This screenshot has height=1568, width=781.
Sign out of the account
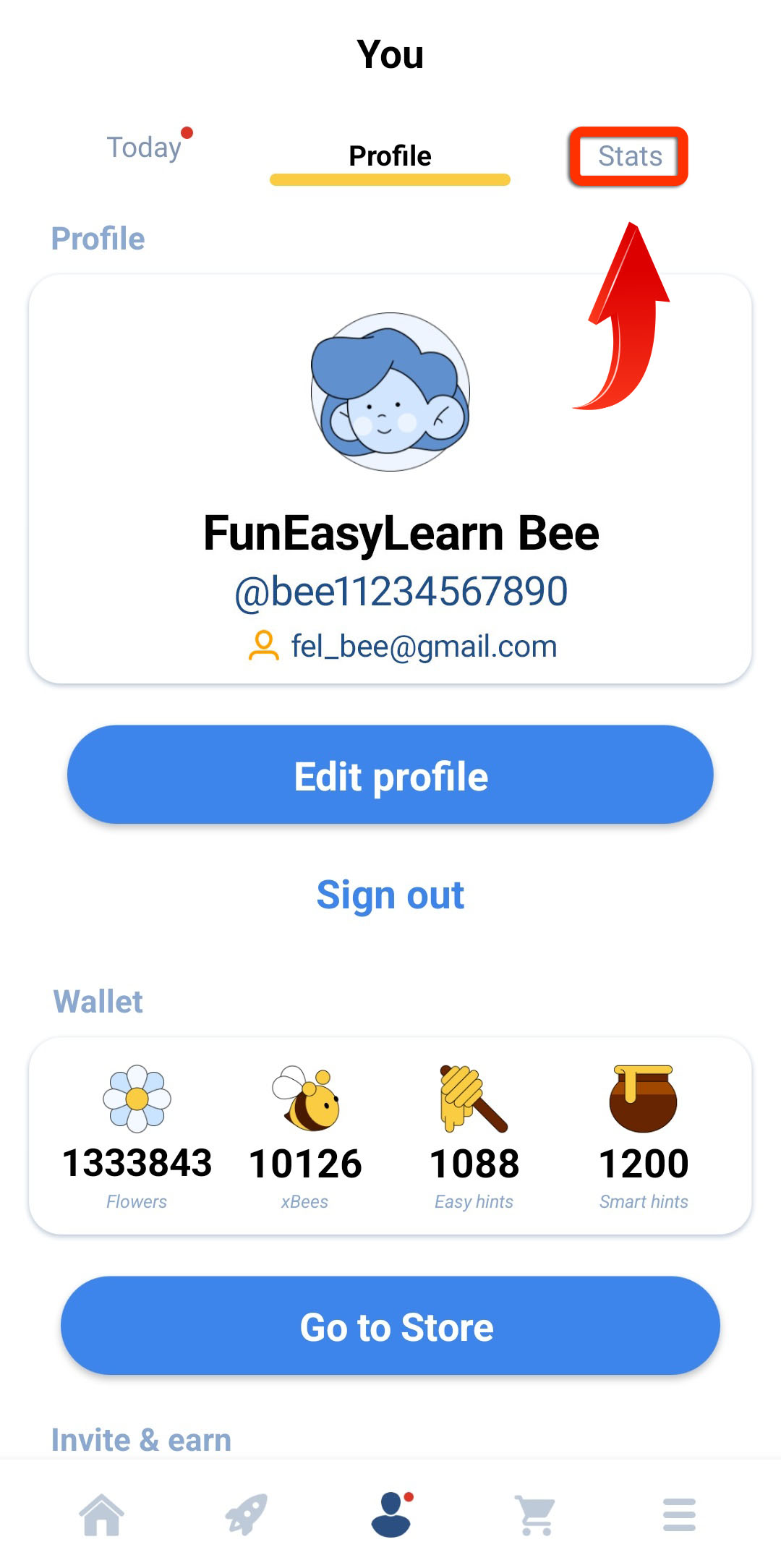click(x=390, y=895)
